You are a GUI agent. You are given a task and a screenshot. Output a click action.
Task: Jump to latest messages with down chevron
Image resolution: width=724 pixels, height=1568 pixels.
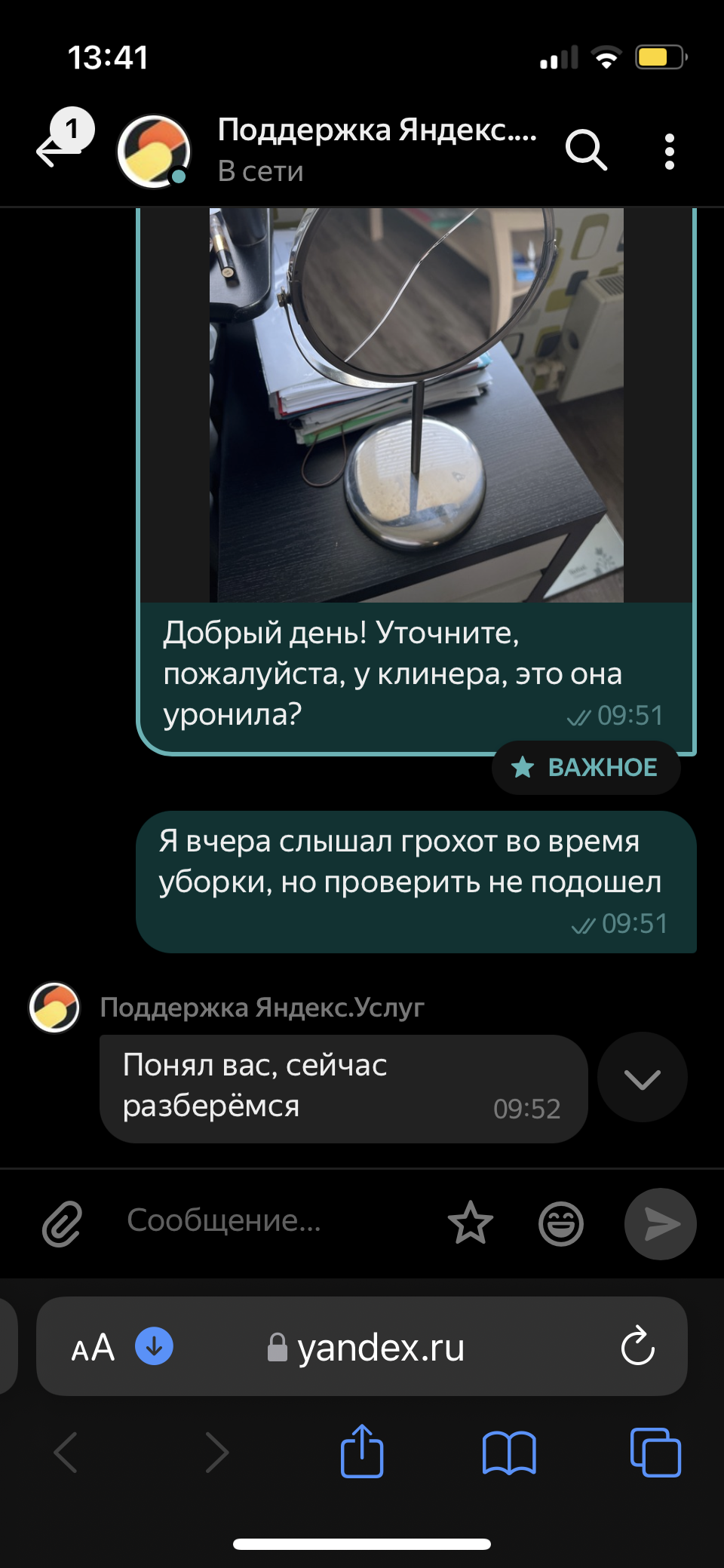tap(643, 1078)
